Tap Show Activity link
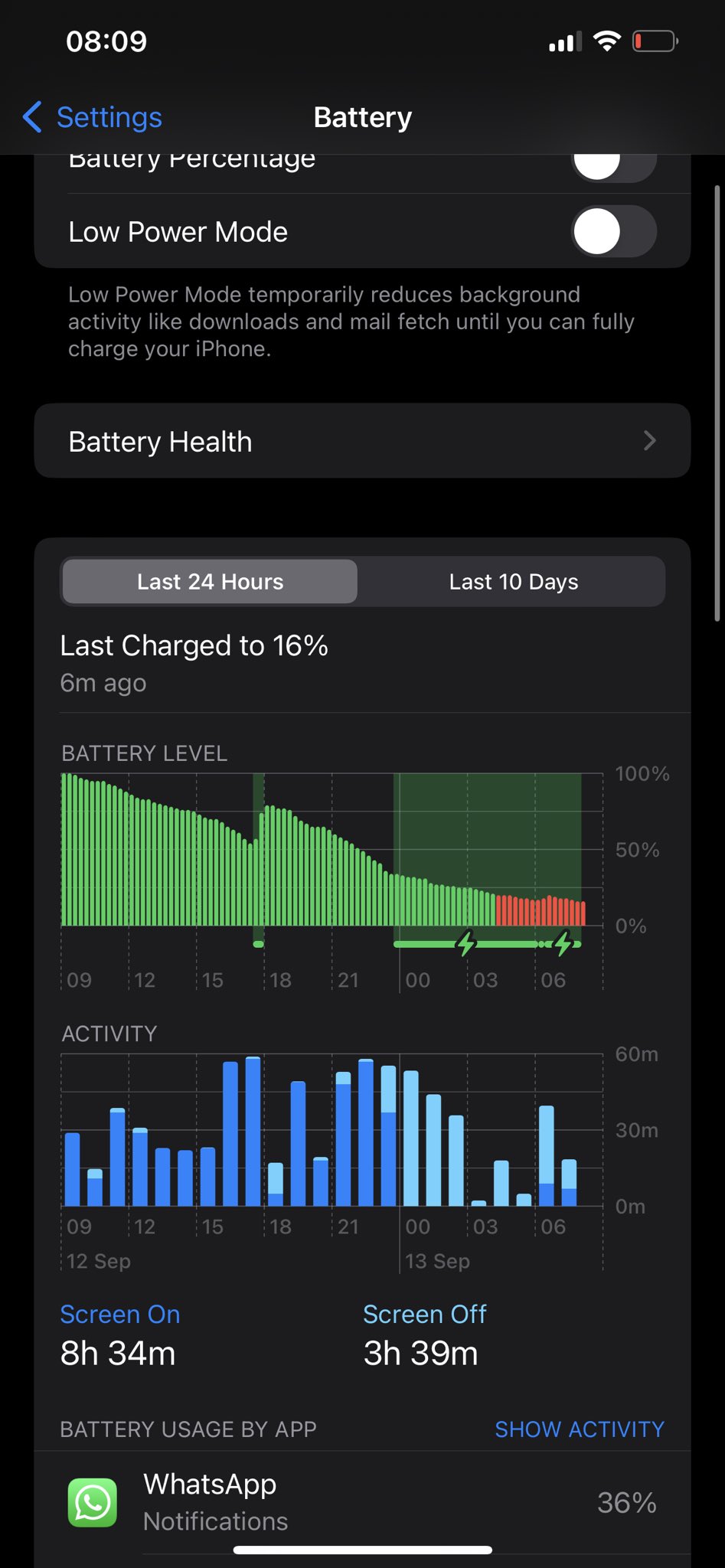 click(x=579, y=1429)
